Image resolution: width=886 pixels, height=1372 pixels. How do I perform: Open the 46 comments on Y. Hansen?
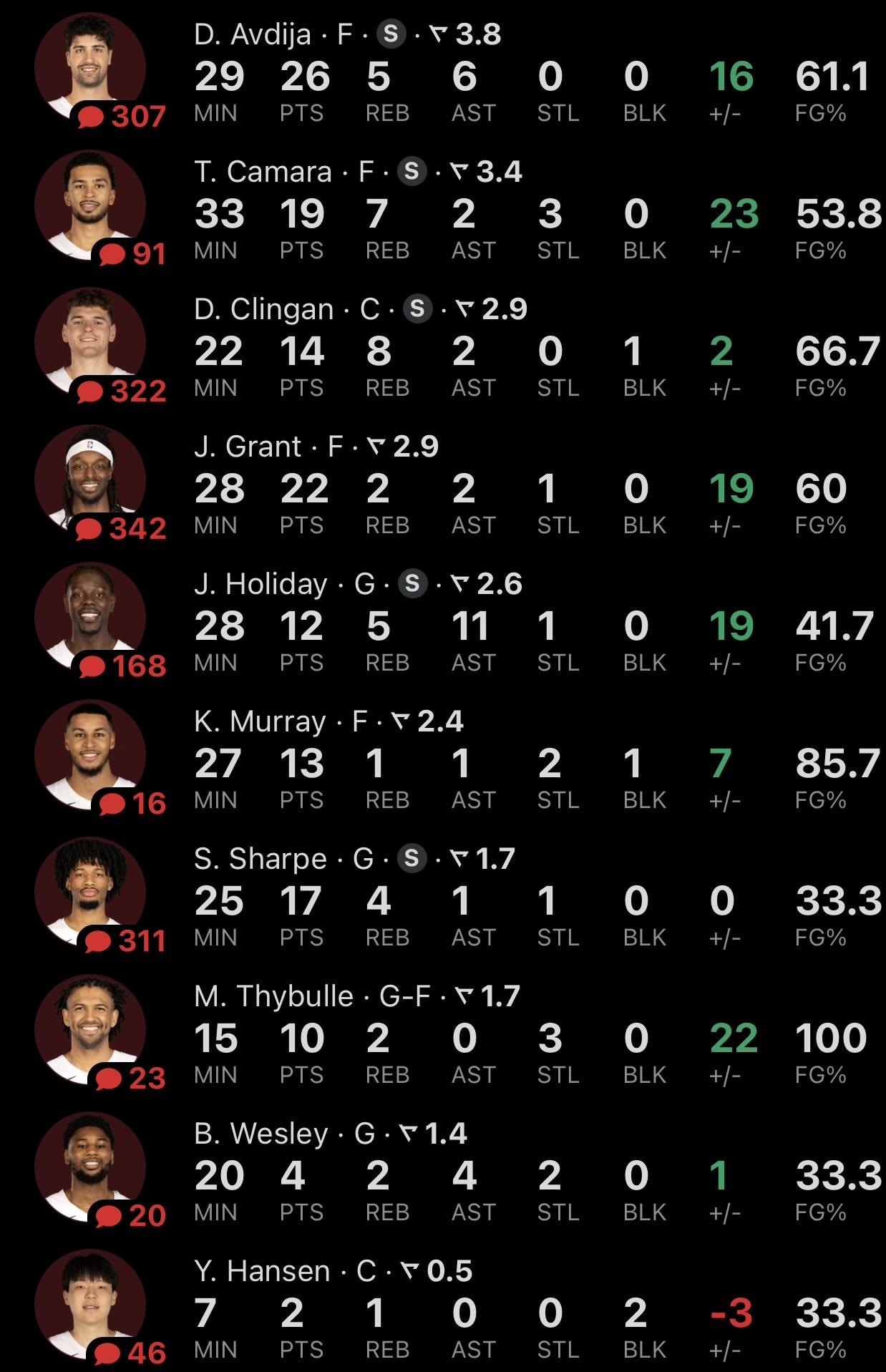point(130,1353)
